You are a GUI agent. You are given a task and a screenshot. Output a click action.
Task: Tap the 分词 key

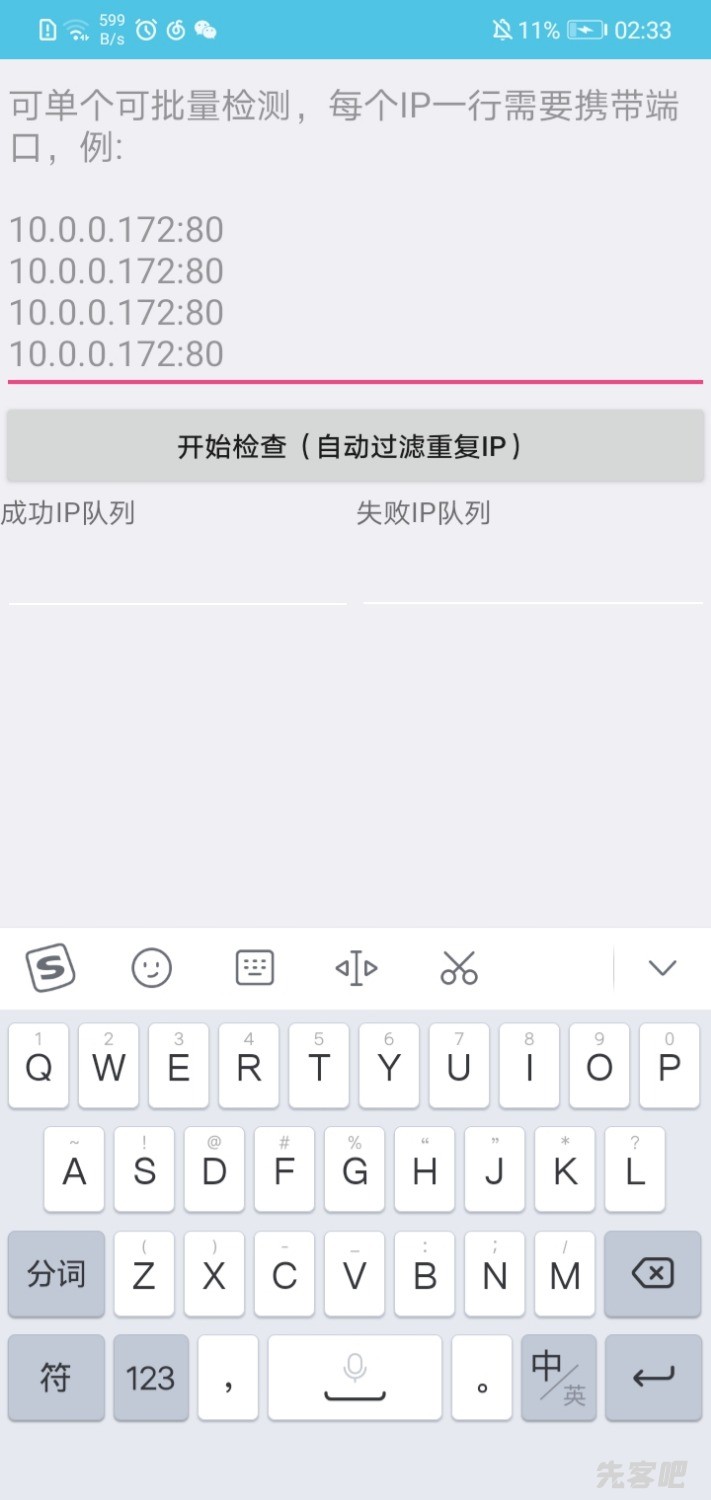[56, 1274]
